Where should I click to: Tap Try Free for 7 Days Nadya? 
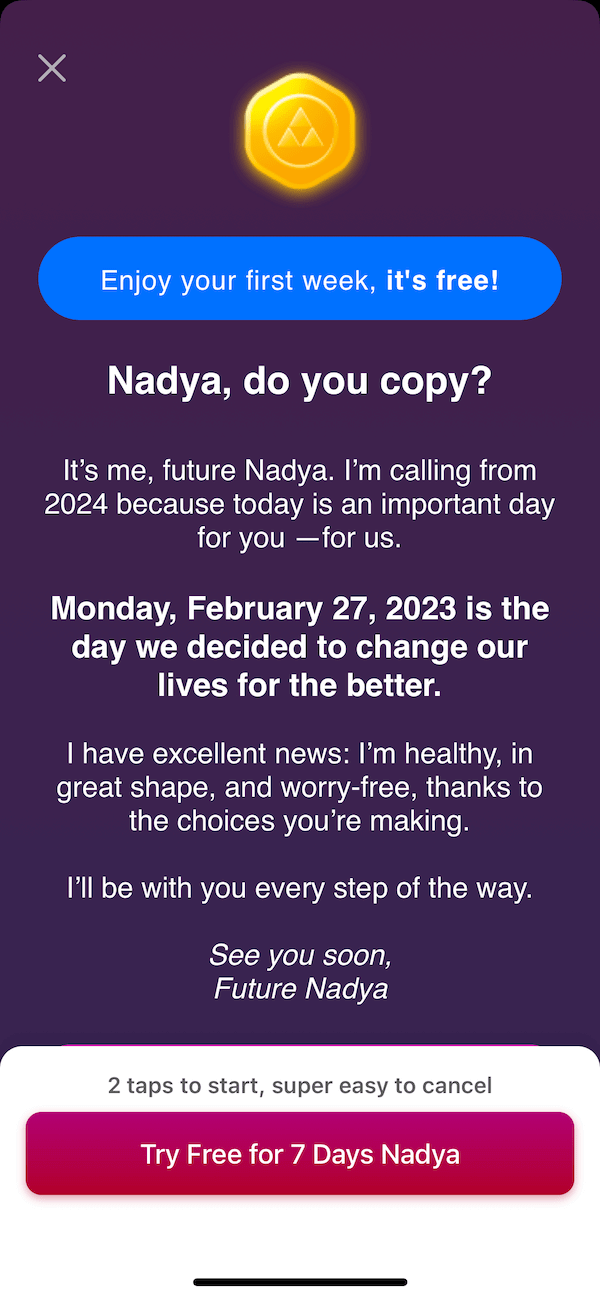pos(300,1154)
